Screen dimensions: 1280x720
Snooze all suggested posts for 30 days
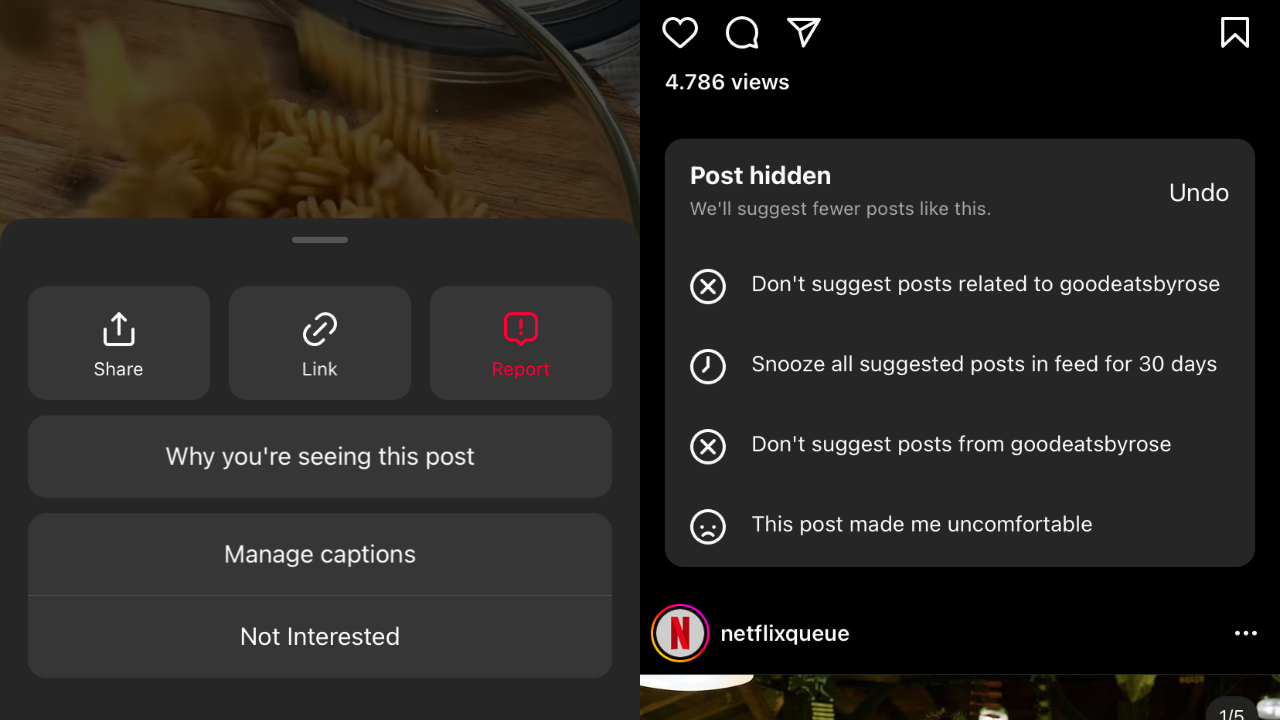point(984,364)
